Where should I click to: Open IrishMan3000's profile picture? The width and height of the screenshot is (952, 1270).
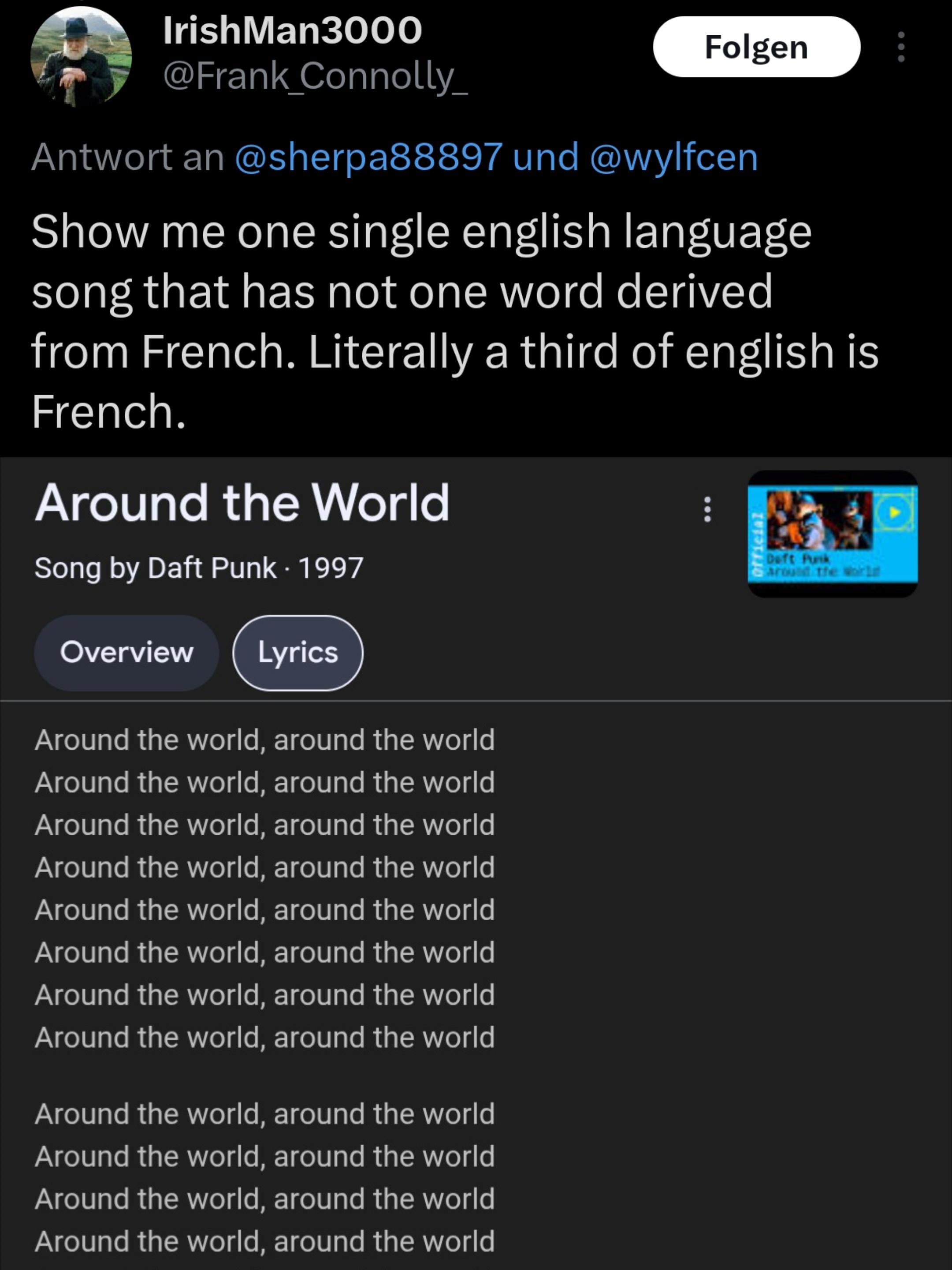tap(81, 57)
